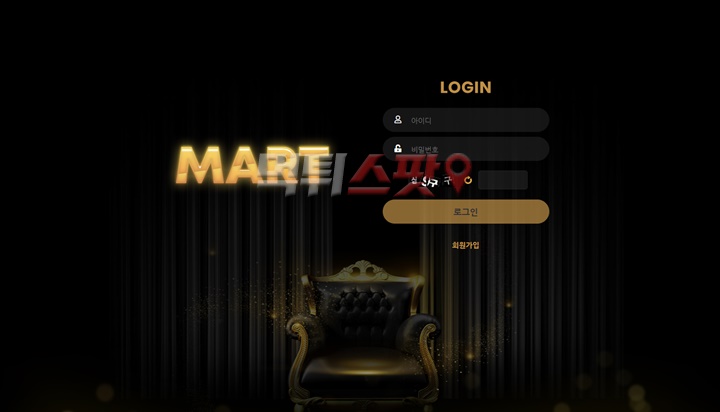Tap the 아이디 username field
The image size is (720, 412).
466,120
